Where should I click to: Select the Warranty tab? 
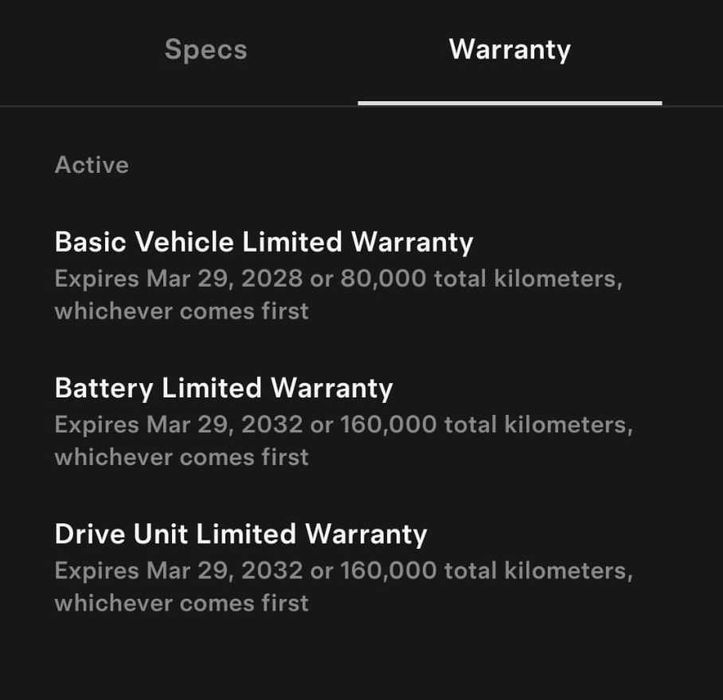coord(509,50)
